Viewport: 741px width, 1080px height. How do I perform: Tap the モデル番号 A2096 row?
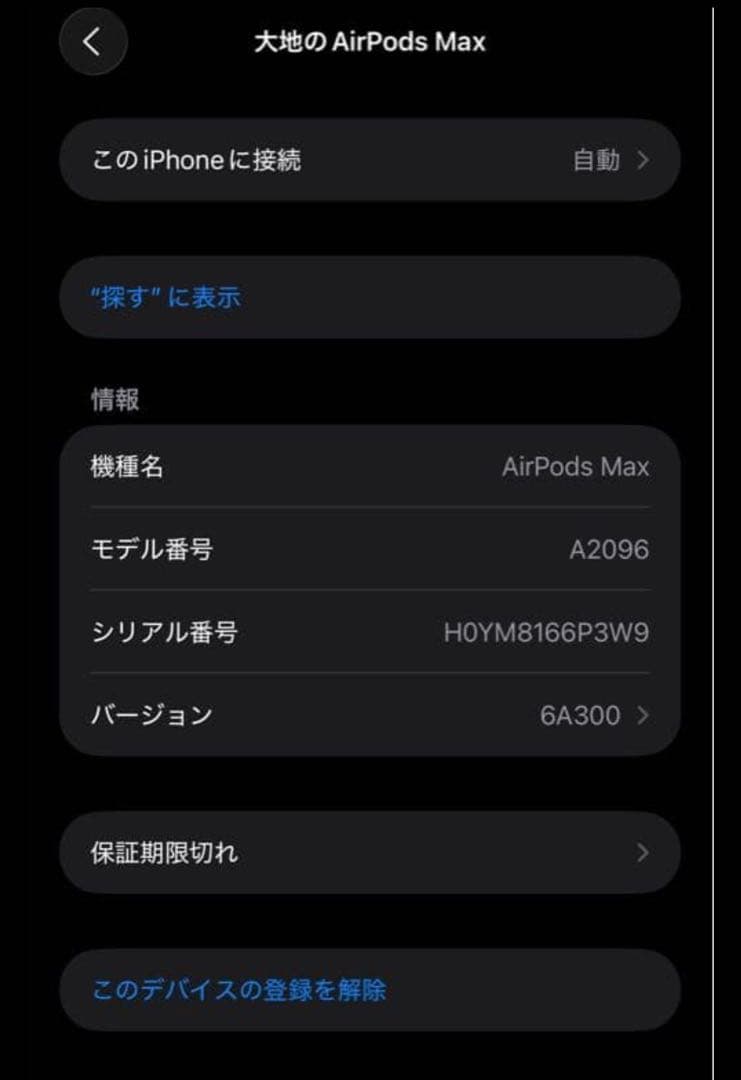tap(370, 549)
